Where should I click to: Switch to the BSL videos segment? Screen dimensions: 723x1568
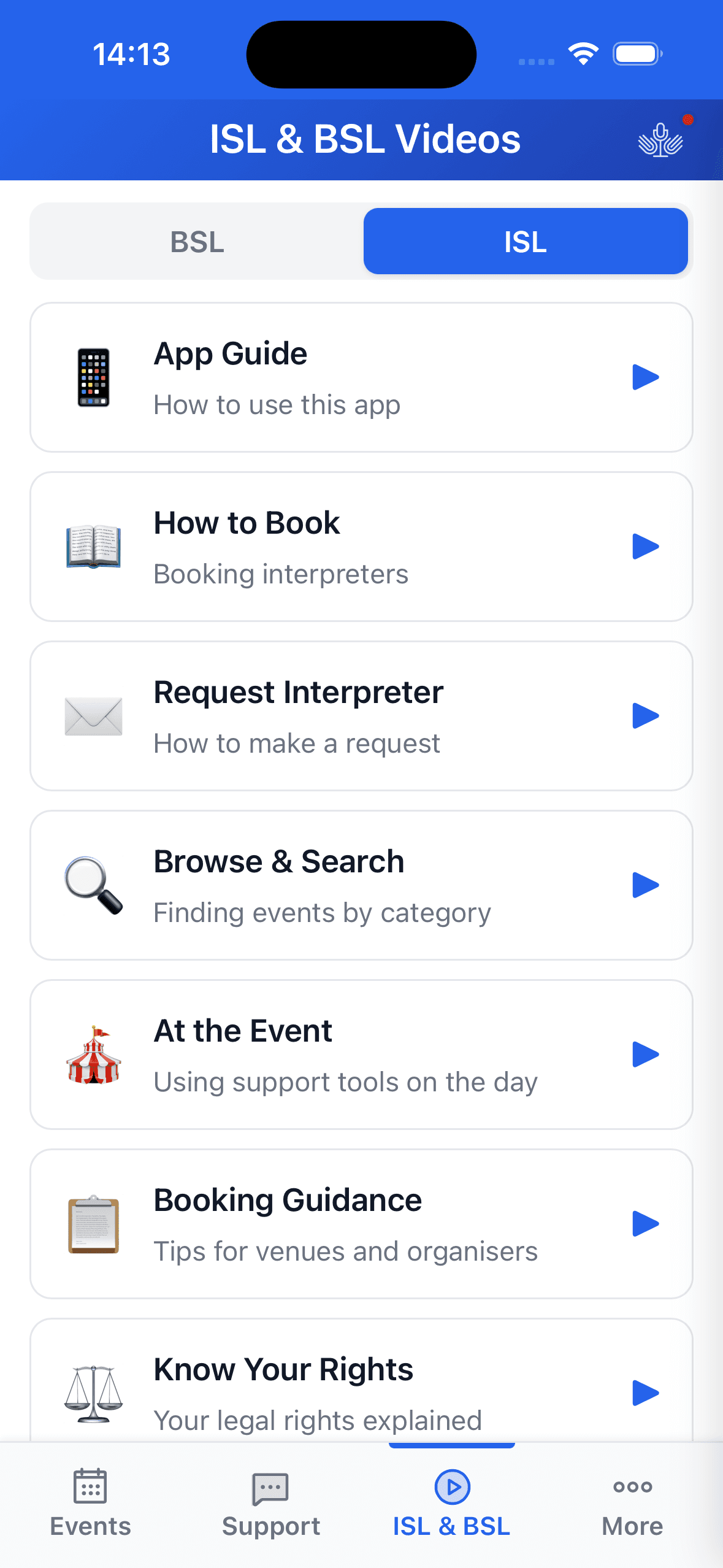pos(197,242)
